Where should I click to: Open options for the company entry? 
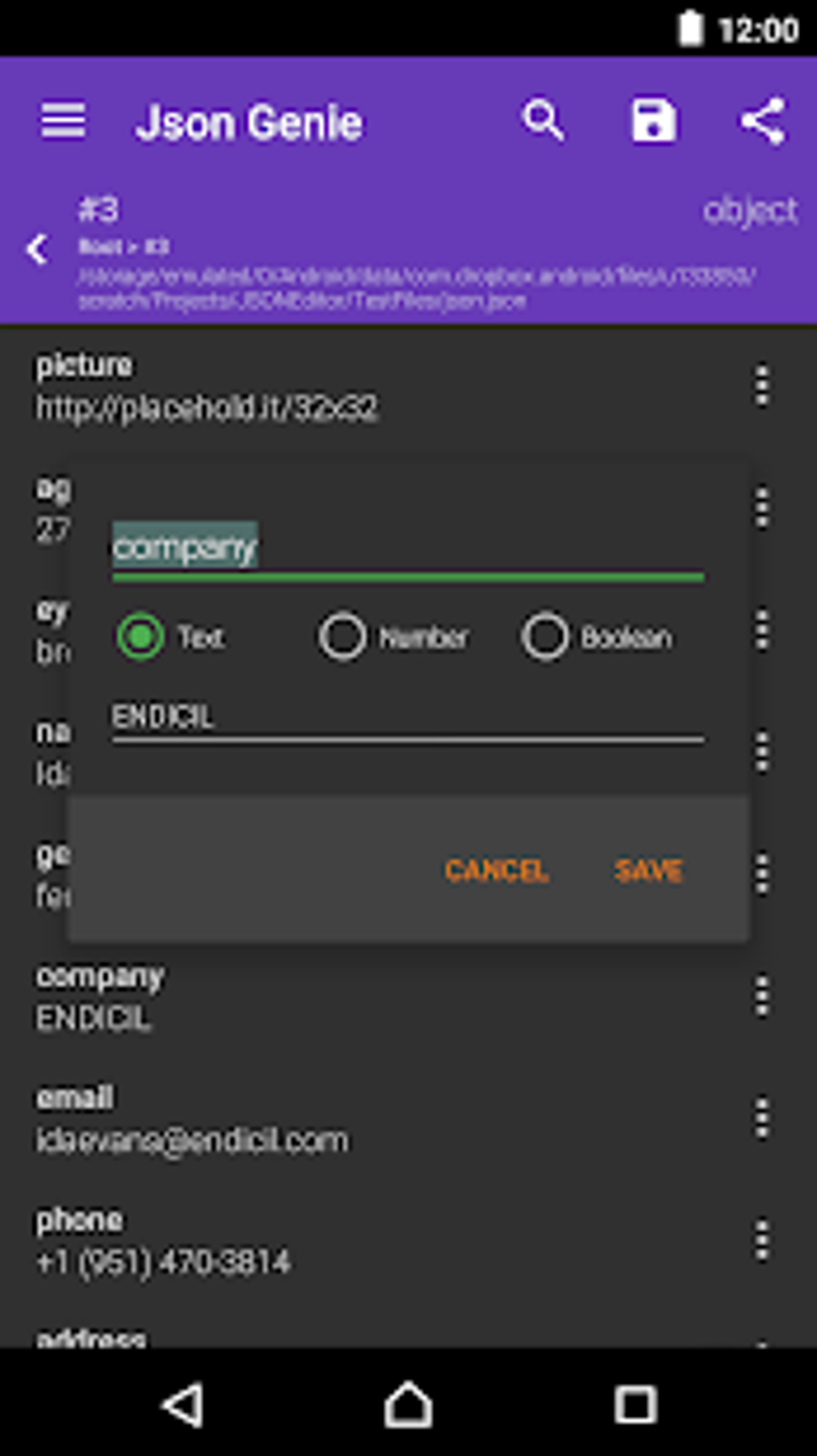pyautogui.click(x=762, y=996)
